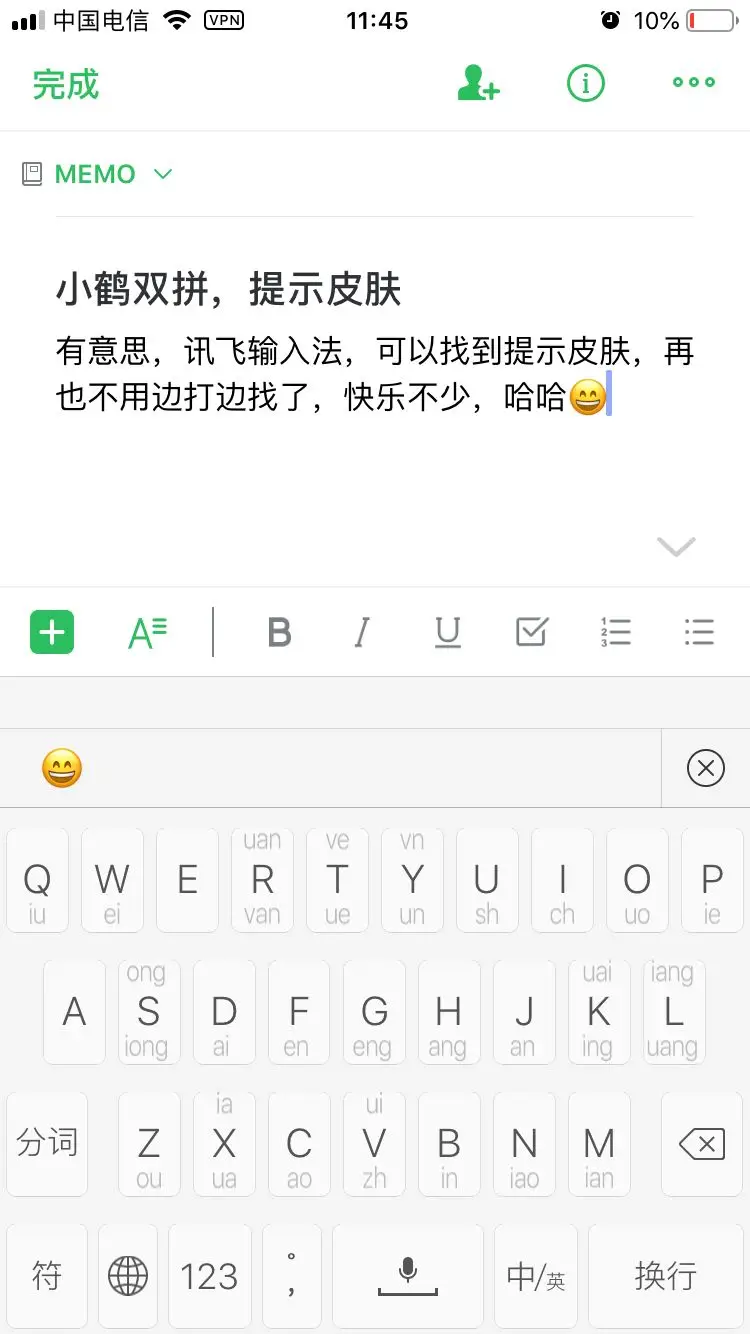Screen dimensions: 750x1334
Task: Apply bold formatting
Action: (280, 632)
